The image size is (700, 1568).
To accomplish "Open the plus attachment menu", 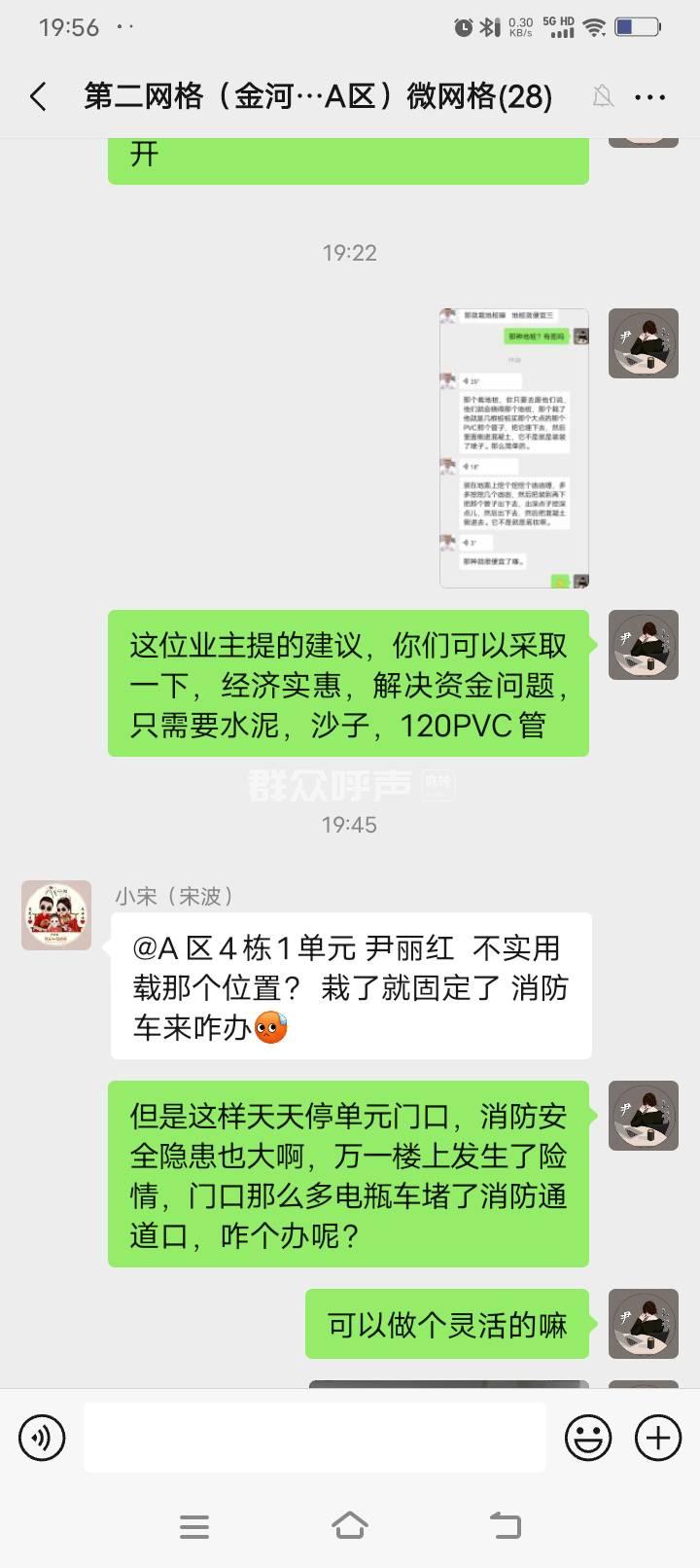I will pos(658,1438).
